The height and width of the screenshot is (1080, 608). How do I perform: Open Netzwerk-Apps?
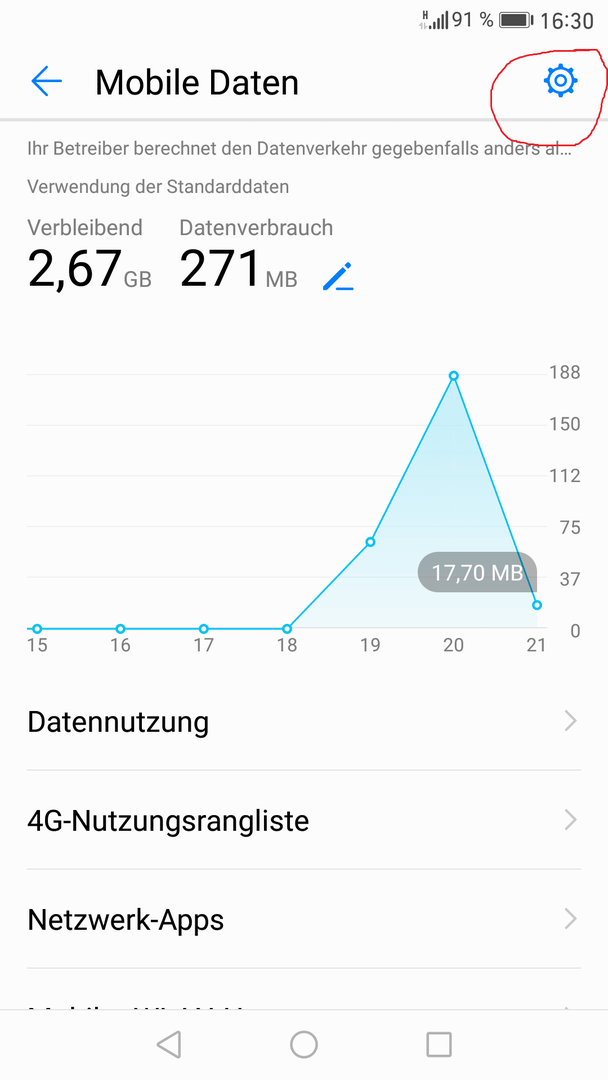tap(304, 919)
